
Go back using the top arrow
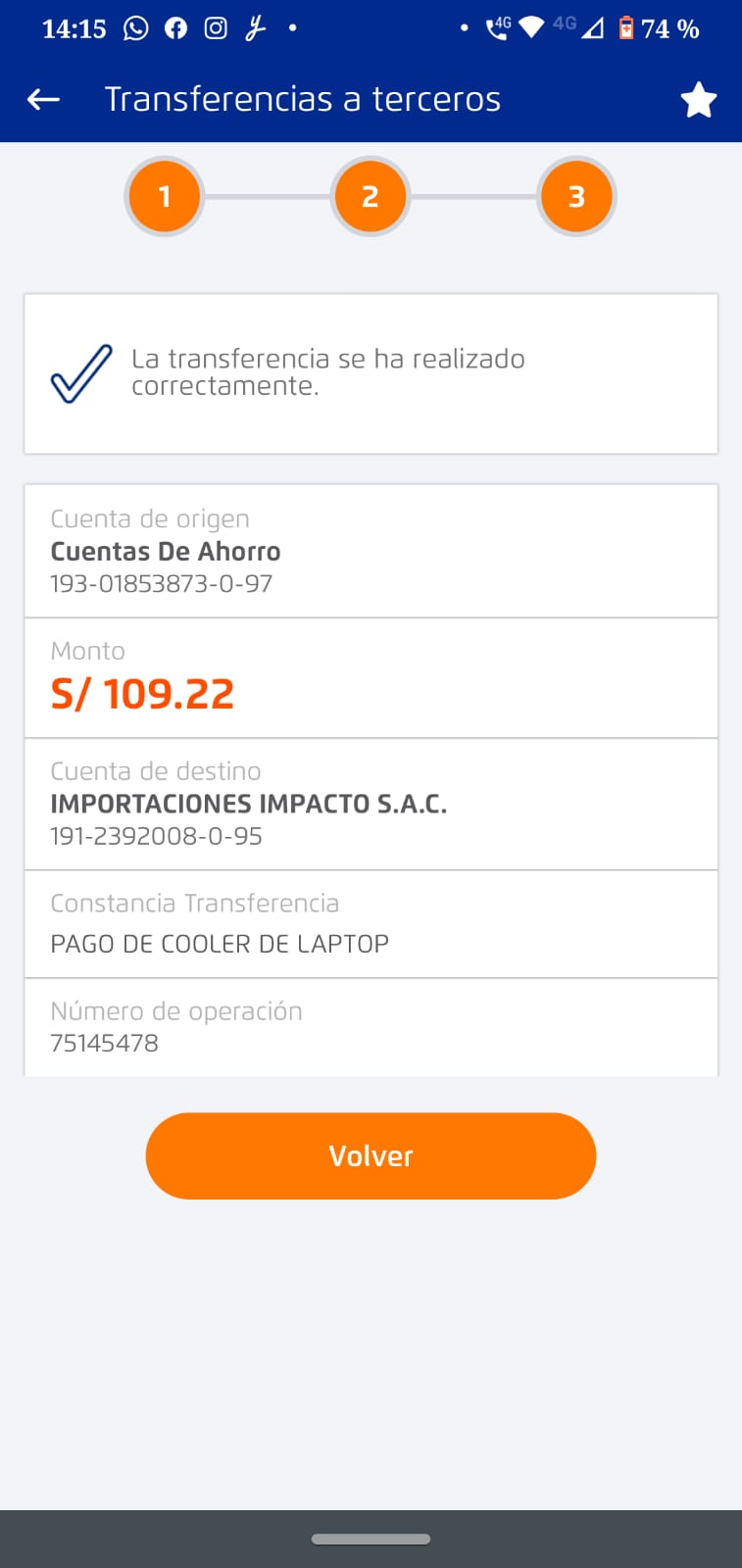(43, 99)
